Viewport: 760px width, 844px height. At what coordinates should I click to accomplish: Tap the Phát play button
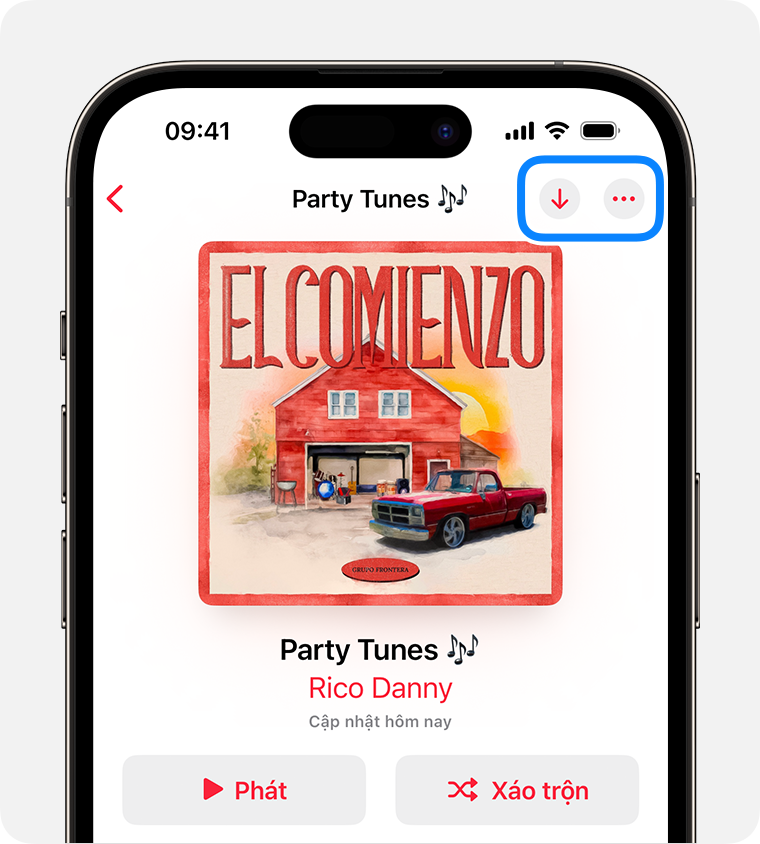pos(244,790)
